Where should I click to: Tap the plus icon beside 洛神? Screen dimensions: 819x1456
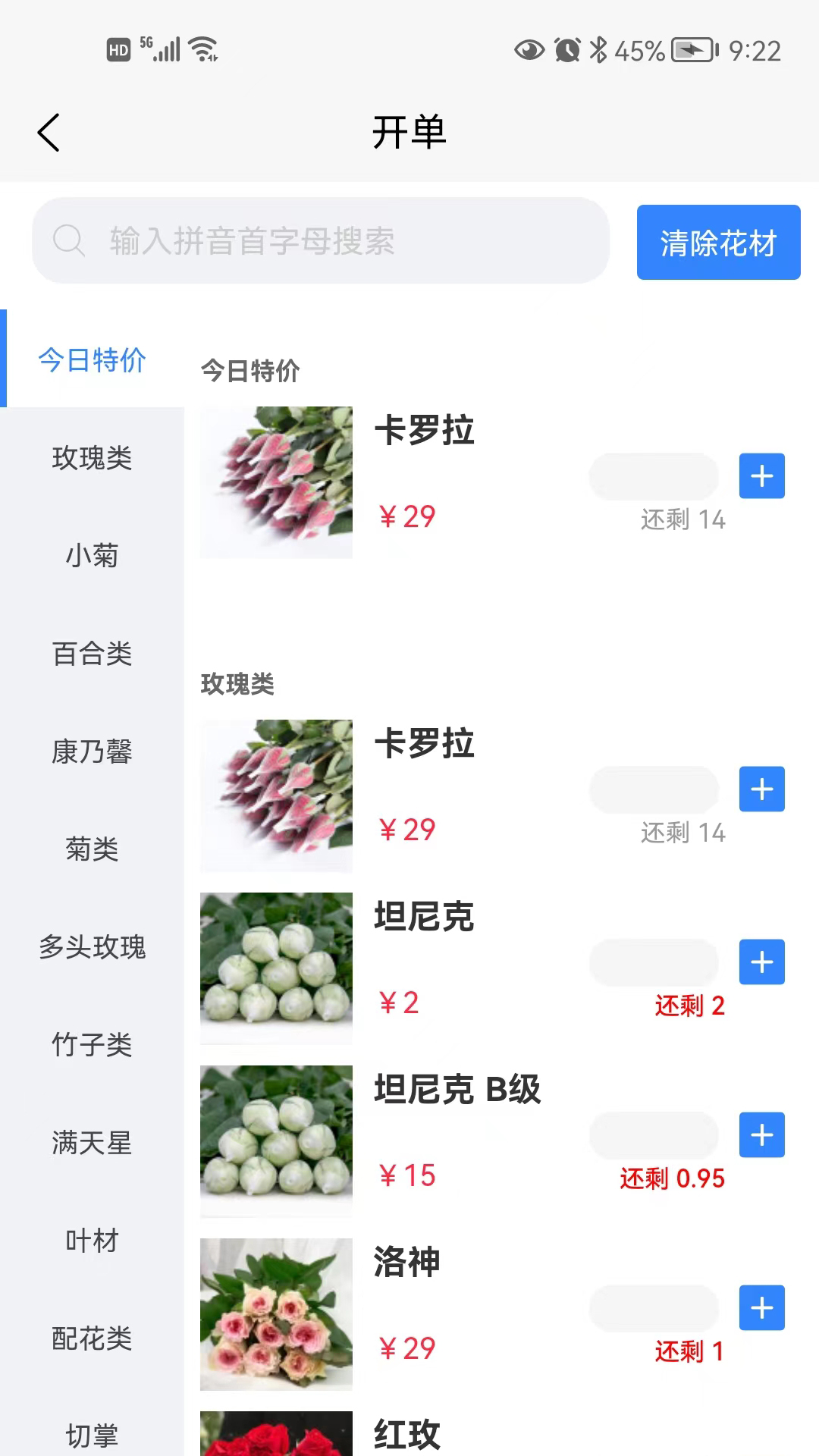761,1308
